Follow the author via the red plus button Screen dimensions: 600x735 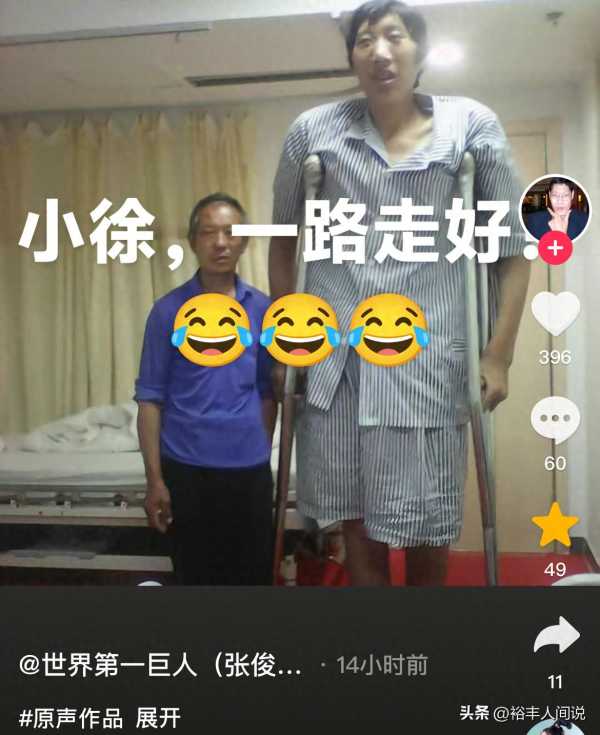tap(555, 248)
